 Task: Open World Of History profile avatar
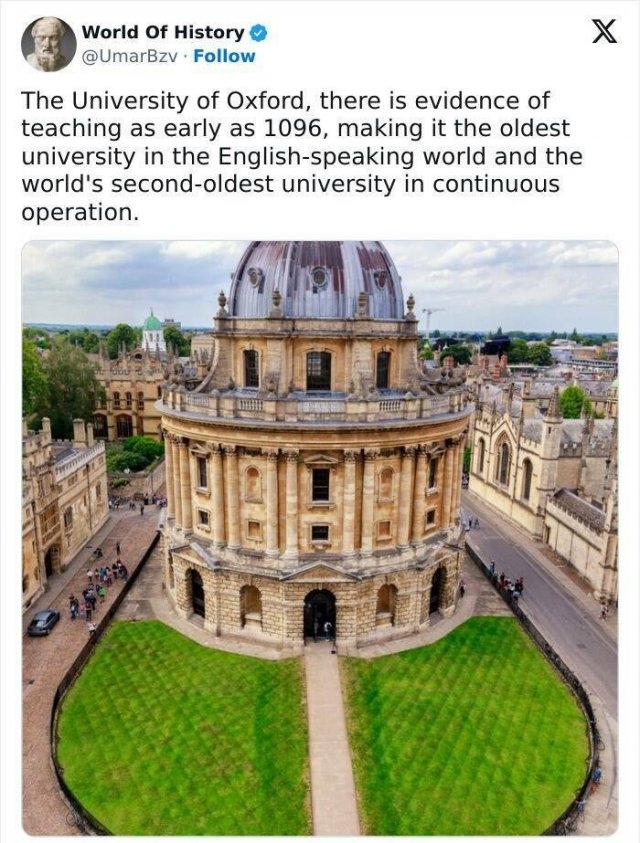(x=48, y=44)
